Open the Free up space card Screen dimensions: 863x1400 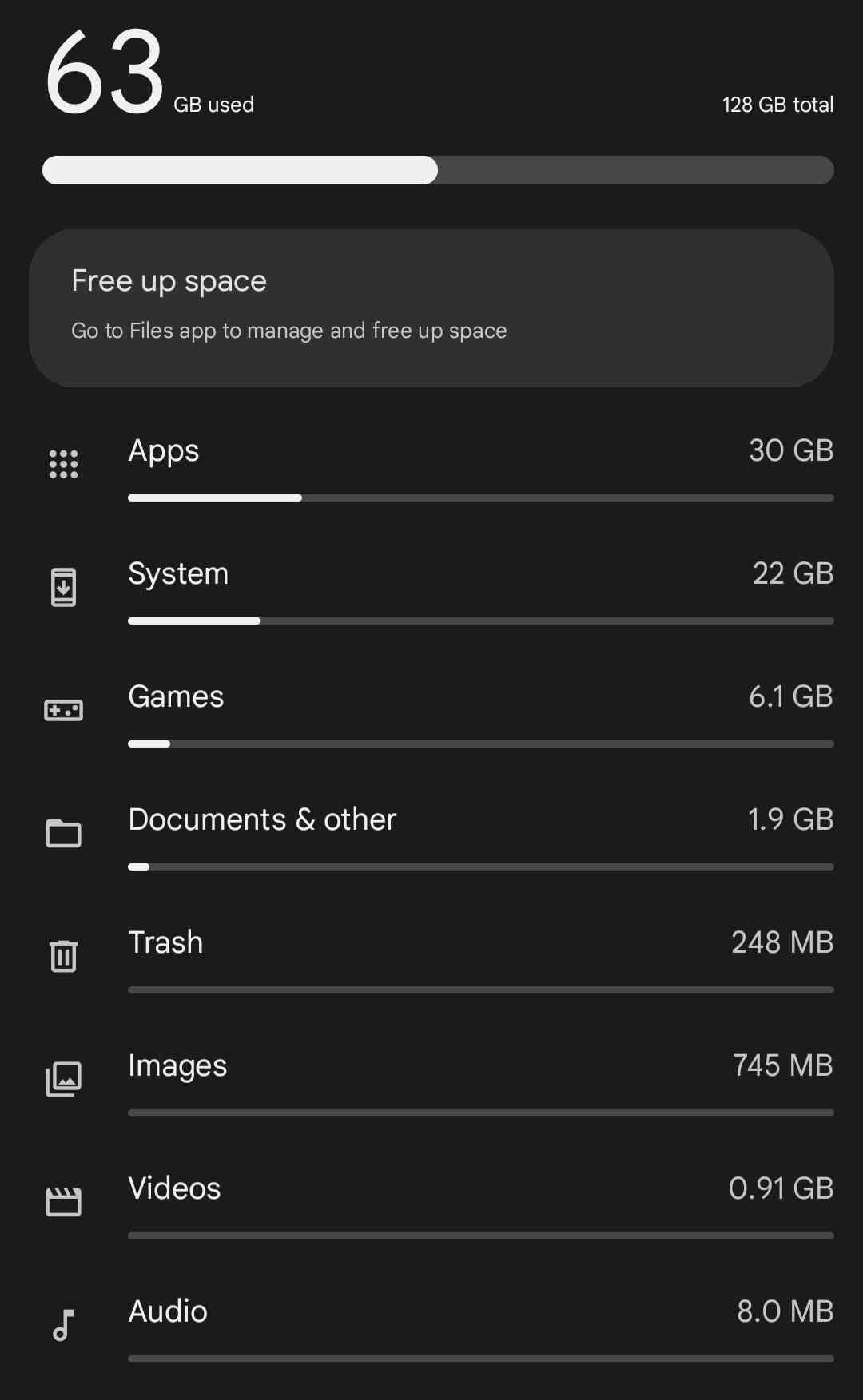pyautogui.click(x=431, y=308)
